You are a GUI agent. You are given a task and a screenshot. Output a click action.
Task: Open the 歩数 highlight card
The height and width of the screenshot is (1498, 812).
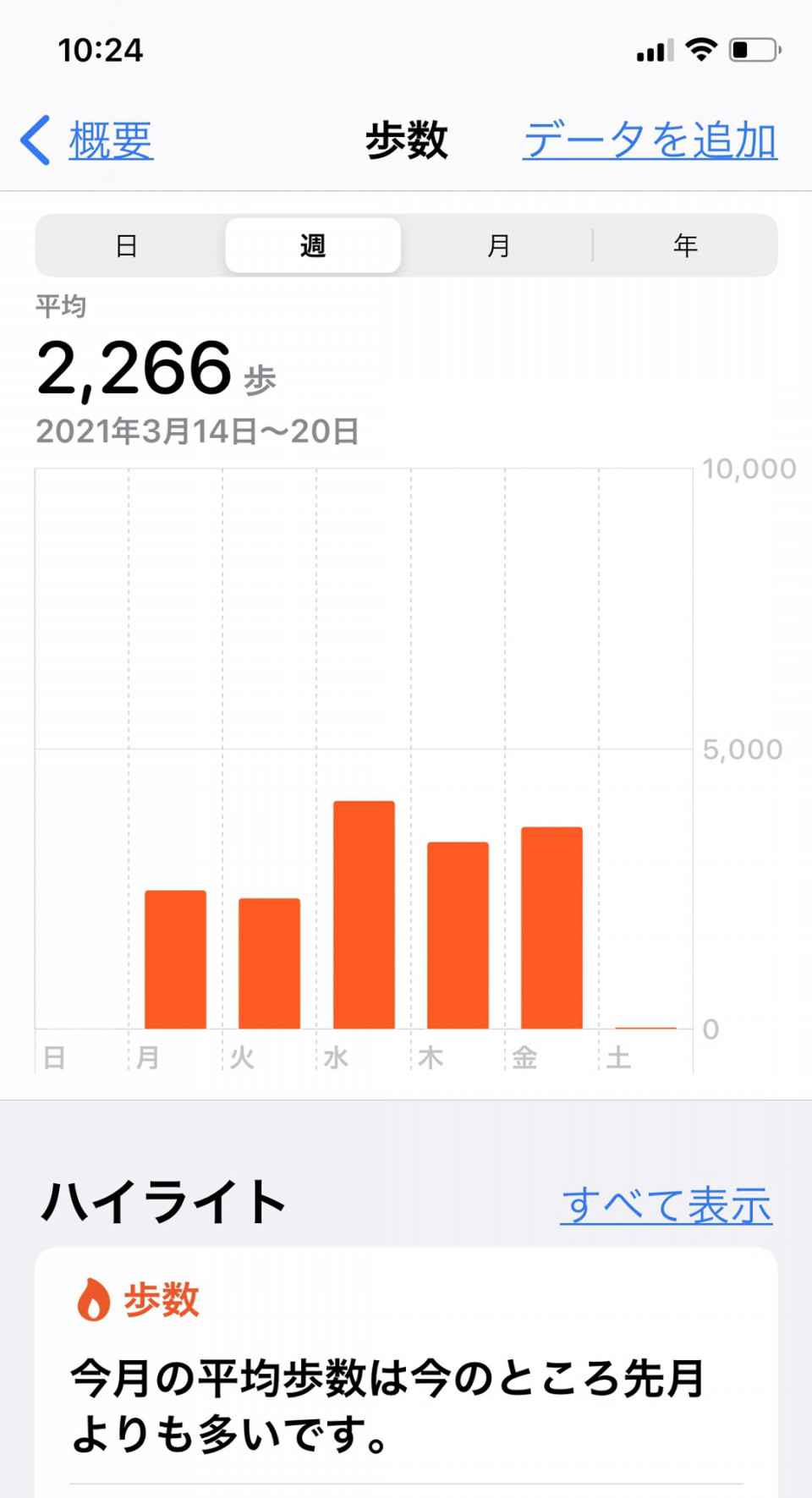click(x=406, y=1372)
